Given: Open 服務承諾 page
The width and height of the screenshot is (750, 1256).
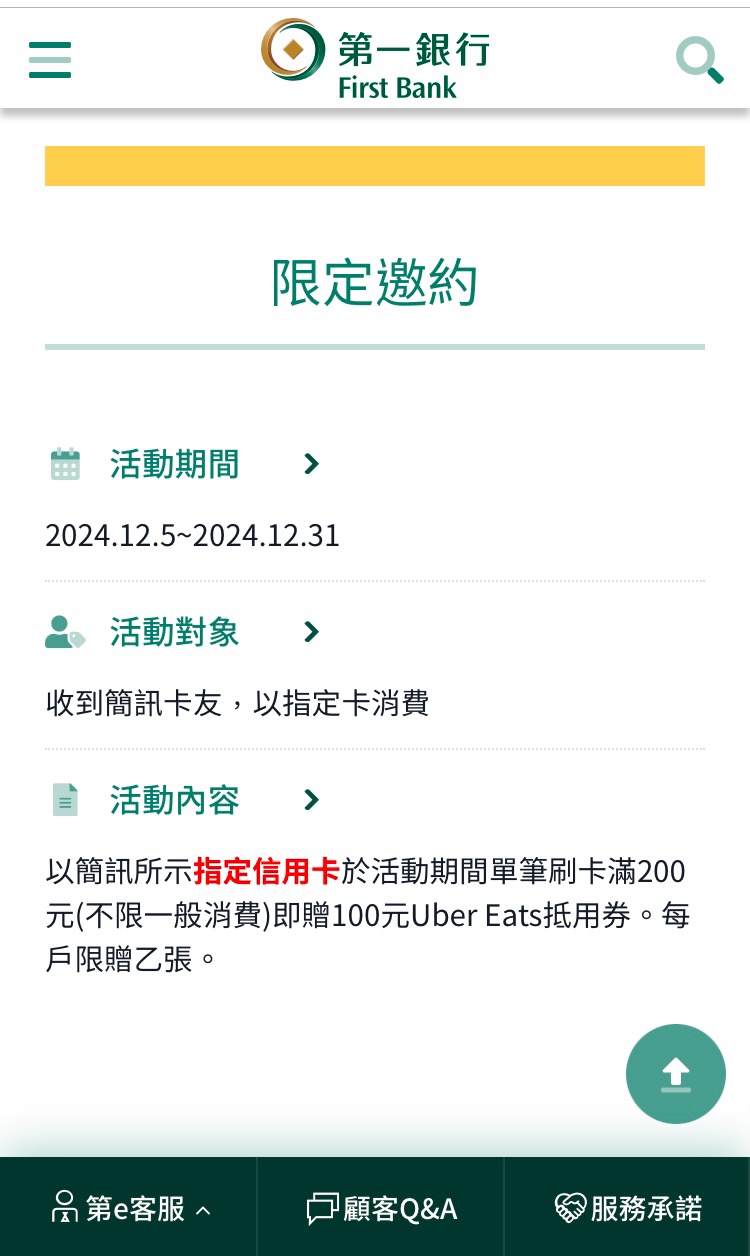Looking at the screenshot, I should point(628,1209).
